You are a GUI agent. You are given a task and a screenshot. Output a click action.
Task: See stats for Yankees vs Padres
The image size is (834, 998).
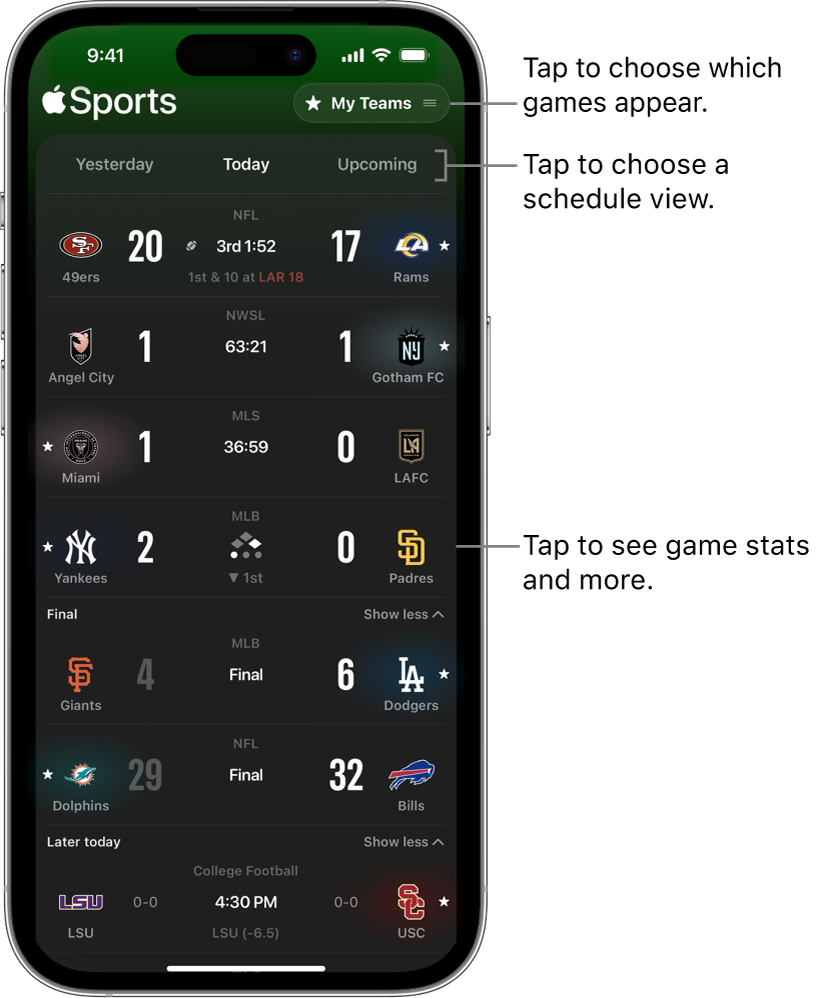point(246,548)
